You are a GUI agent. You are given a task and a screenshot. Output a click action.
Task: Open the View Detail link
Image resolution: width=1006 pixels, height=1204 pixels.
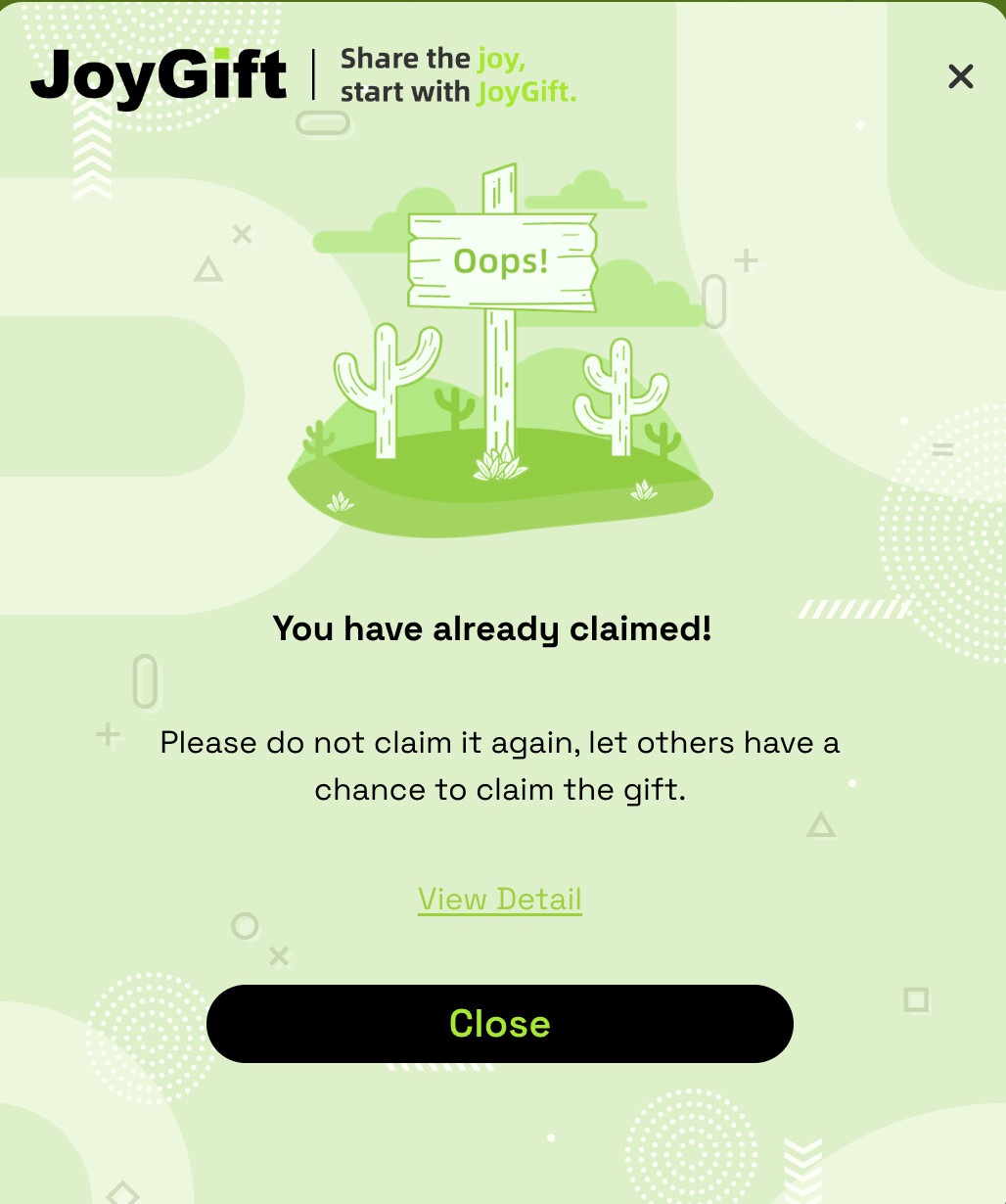point(500,899)
